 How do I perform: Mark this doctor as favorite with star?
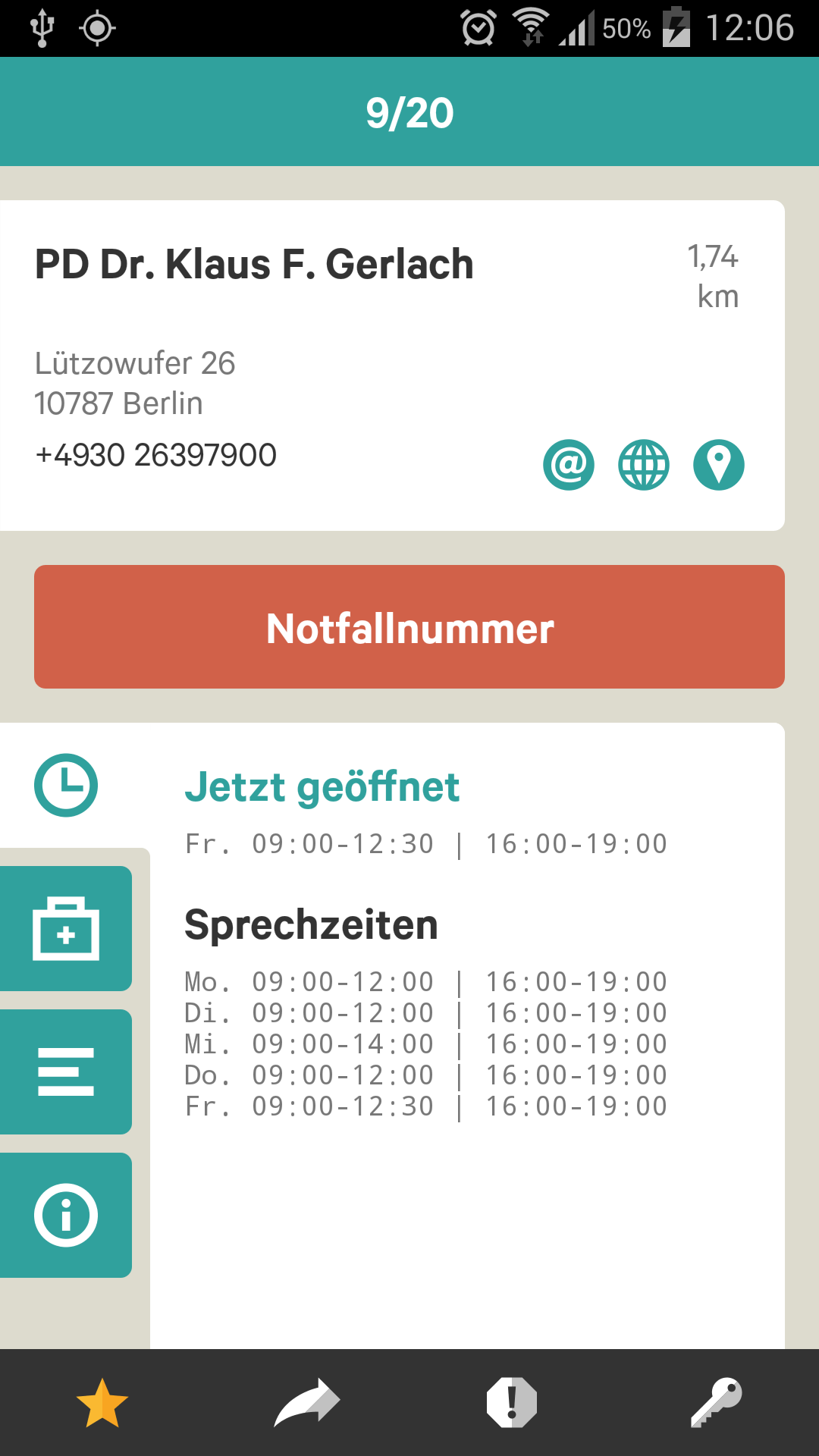102,1403
